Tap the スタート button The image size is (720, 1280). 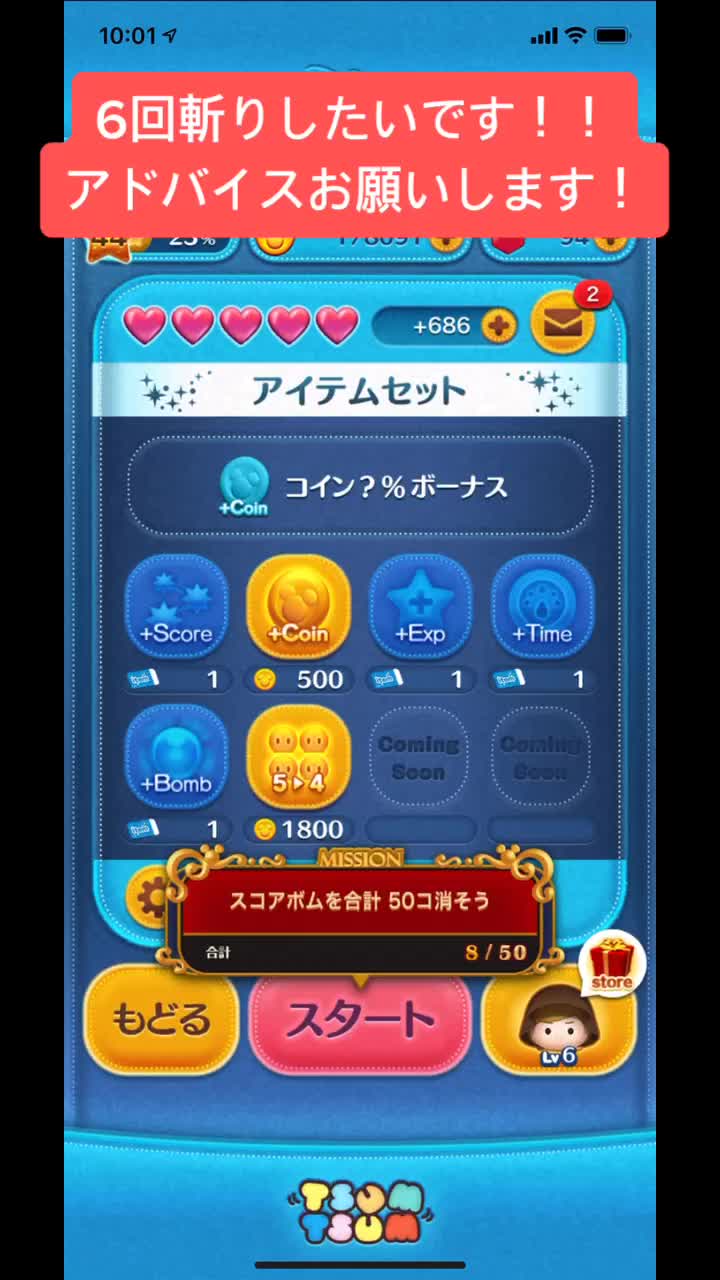(x=360, y=1021)
